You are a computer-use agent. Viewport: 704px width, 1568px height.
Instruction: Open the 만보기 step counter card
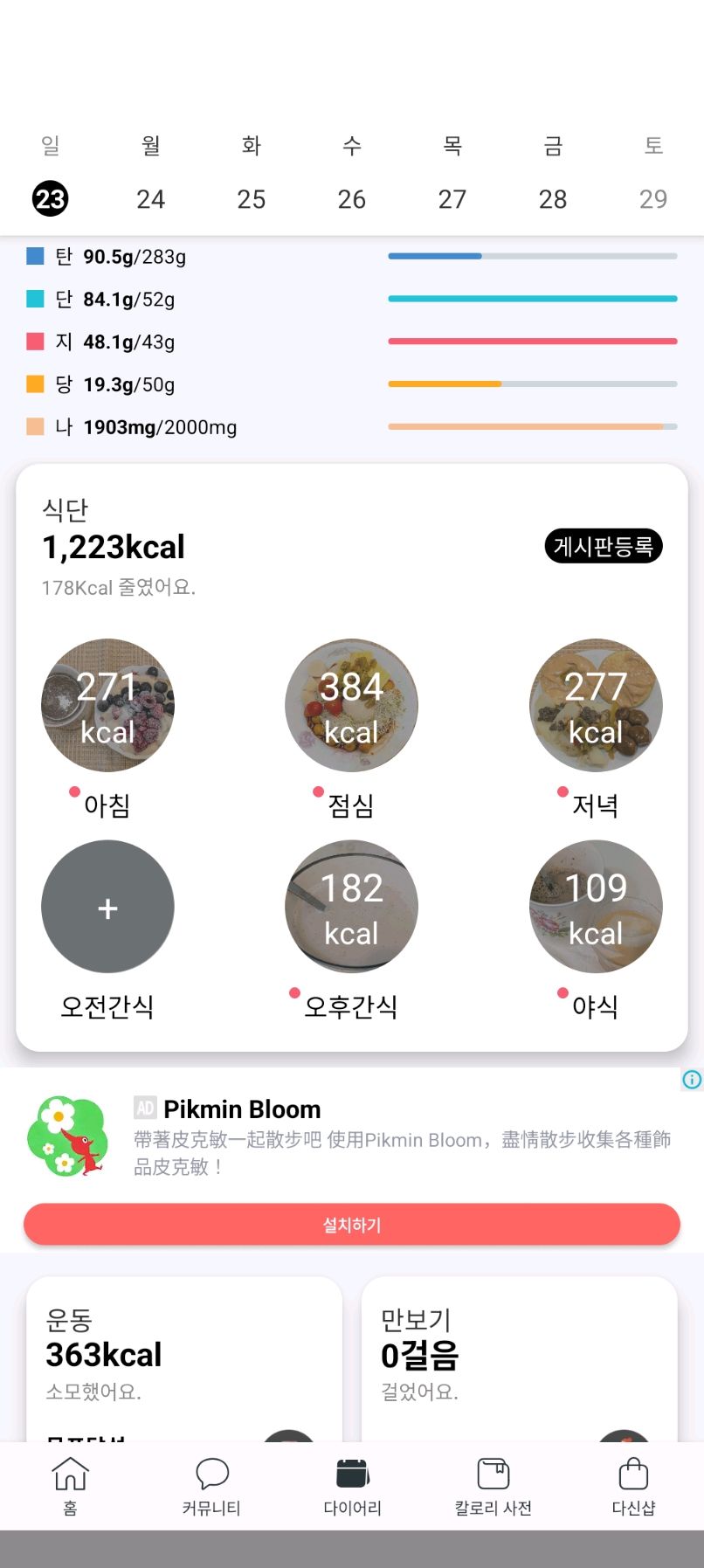click(x=519, y=1354)
